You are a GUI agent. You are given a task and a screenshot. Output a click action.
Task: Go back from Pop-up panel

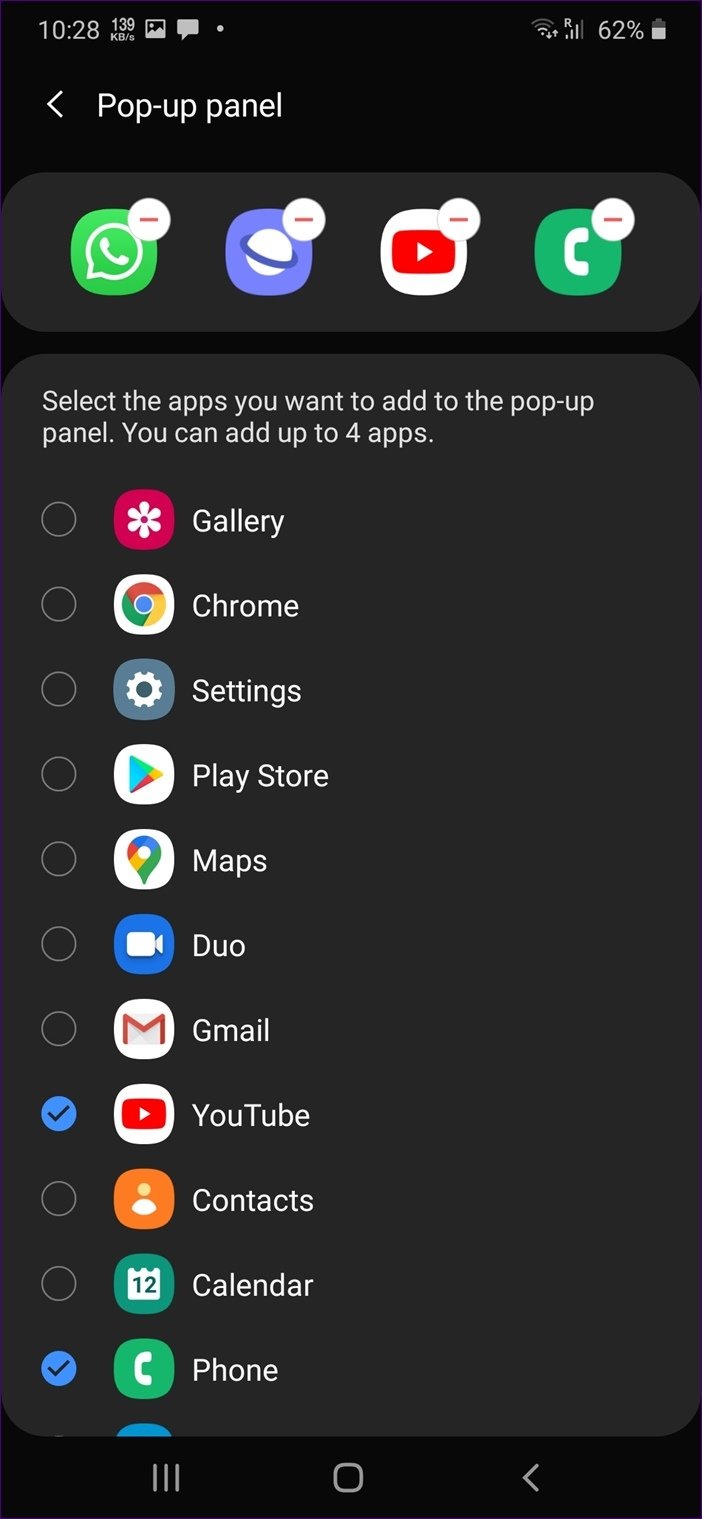tap(55, 105)
